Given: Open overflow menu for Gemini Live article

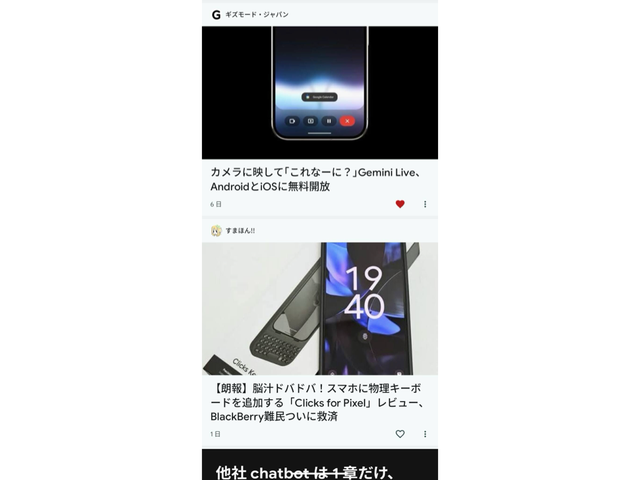Looking at the screenshot, I should (x=425, y=204).
